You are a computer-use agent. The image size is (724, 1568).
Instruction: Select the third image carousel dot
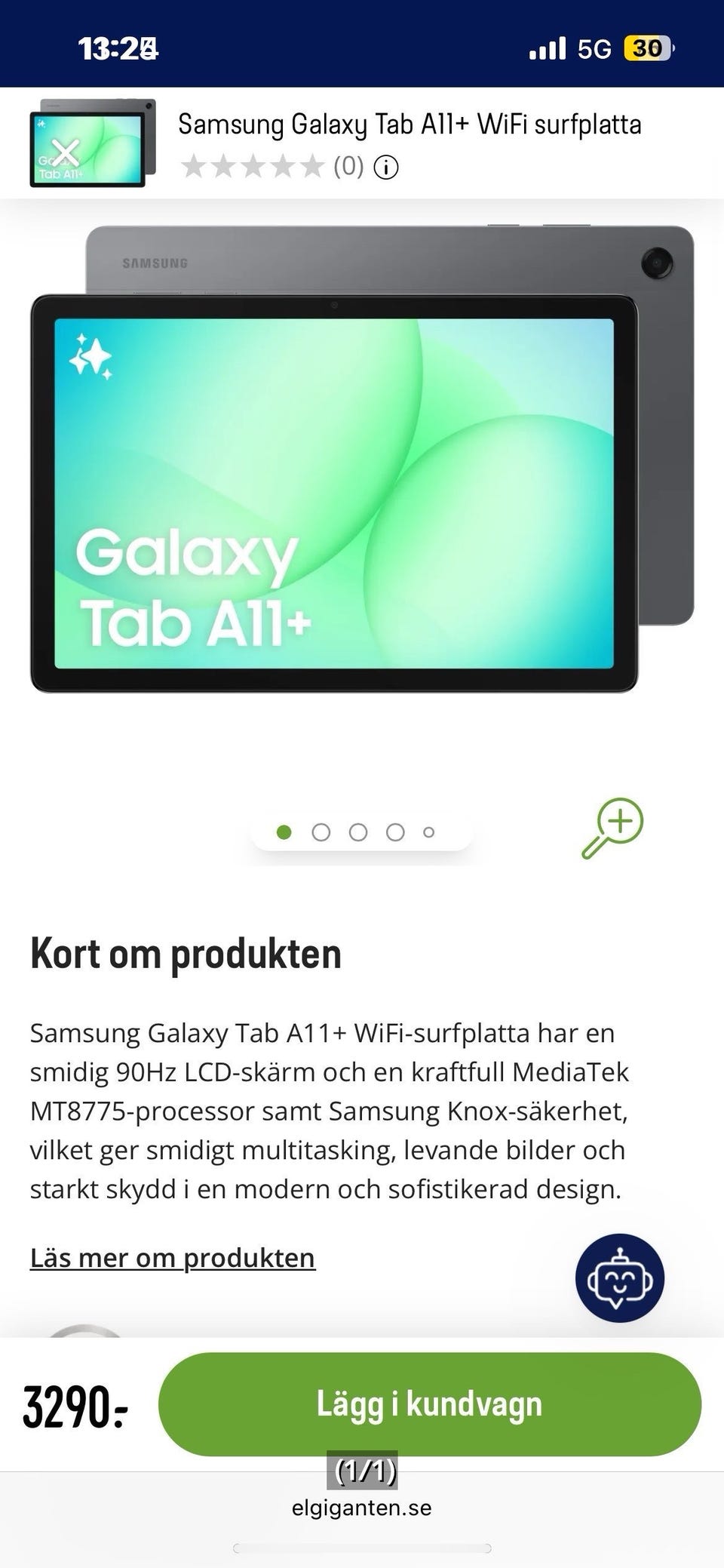(357, 832)
